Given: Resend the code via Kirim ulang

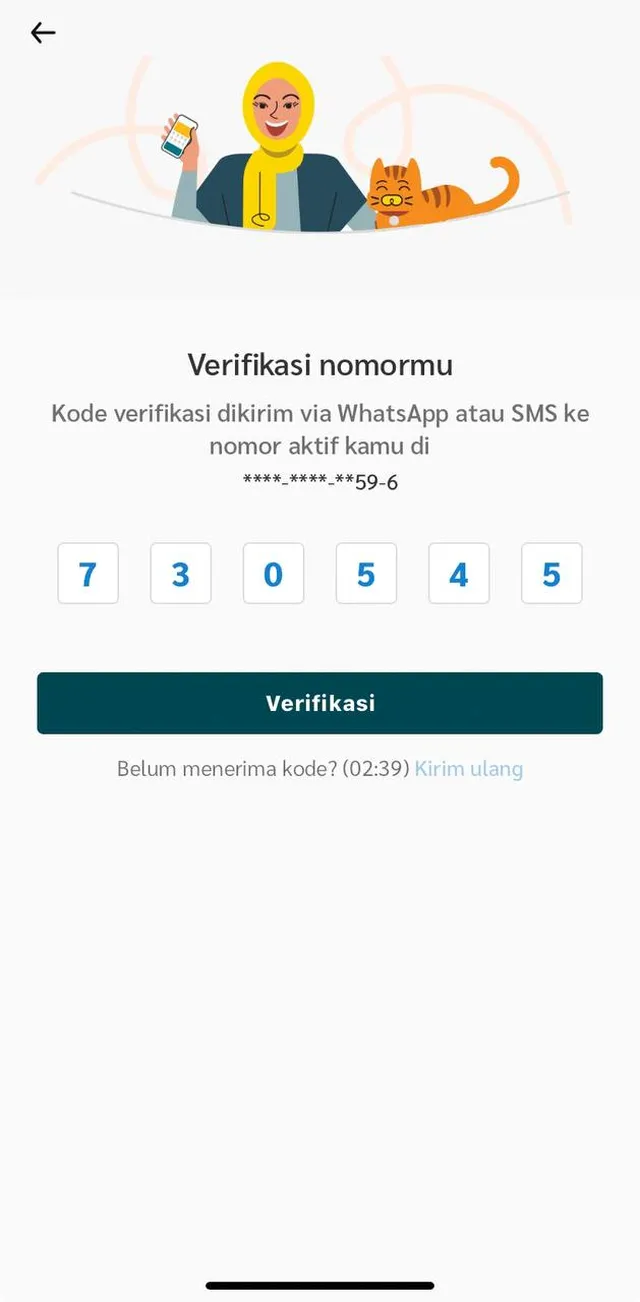Looking at the screenshot, I should point(469,769).
